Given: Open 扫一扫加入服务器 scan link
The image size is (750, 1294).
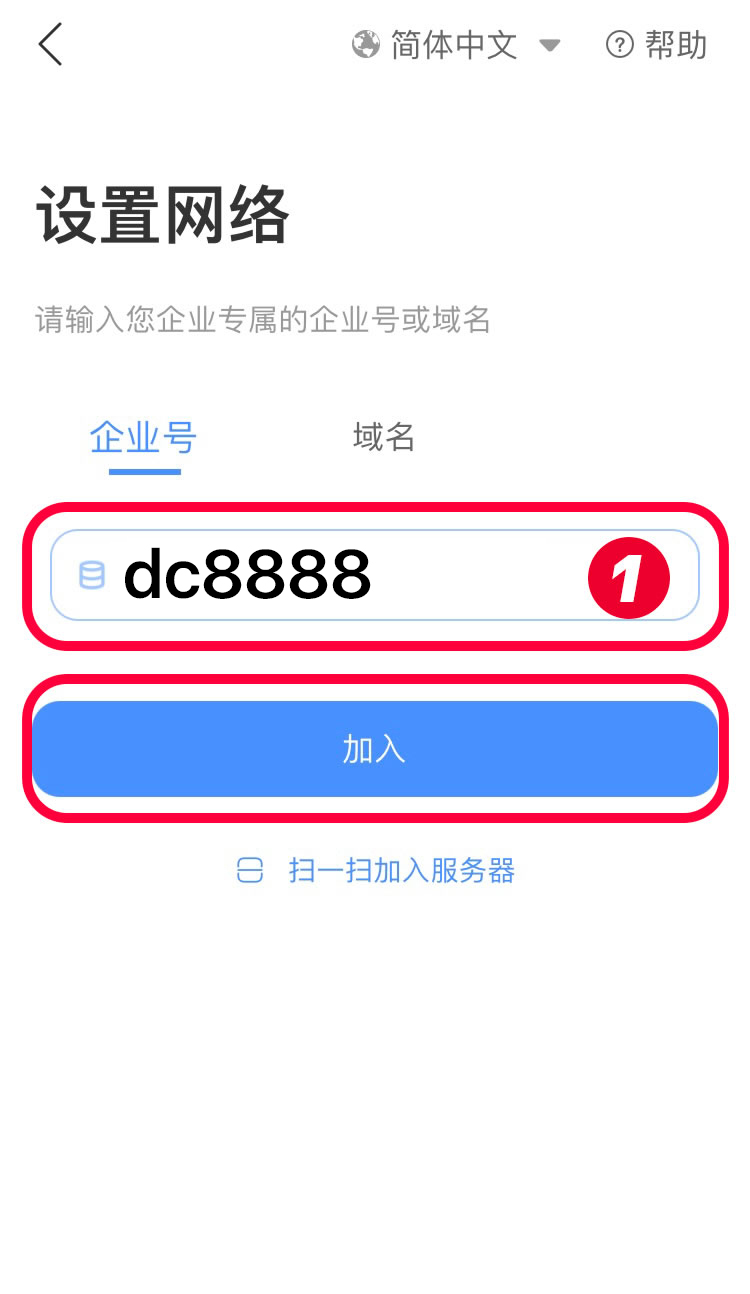Looking at the screenshot, I should [376, 870].
